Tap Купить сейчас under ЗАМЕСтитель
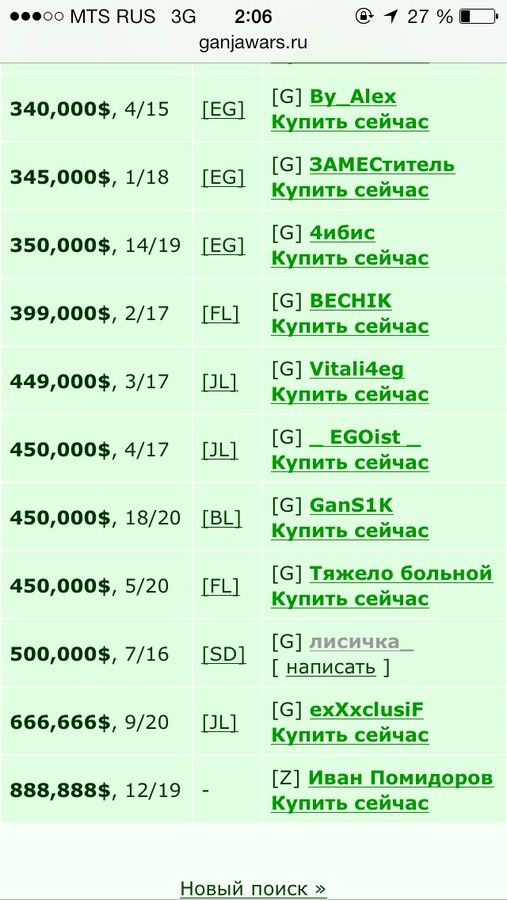The height and width of the screenshot is (900, 507). point(350,191)
